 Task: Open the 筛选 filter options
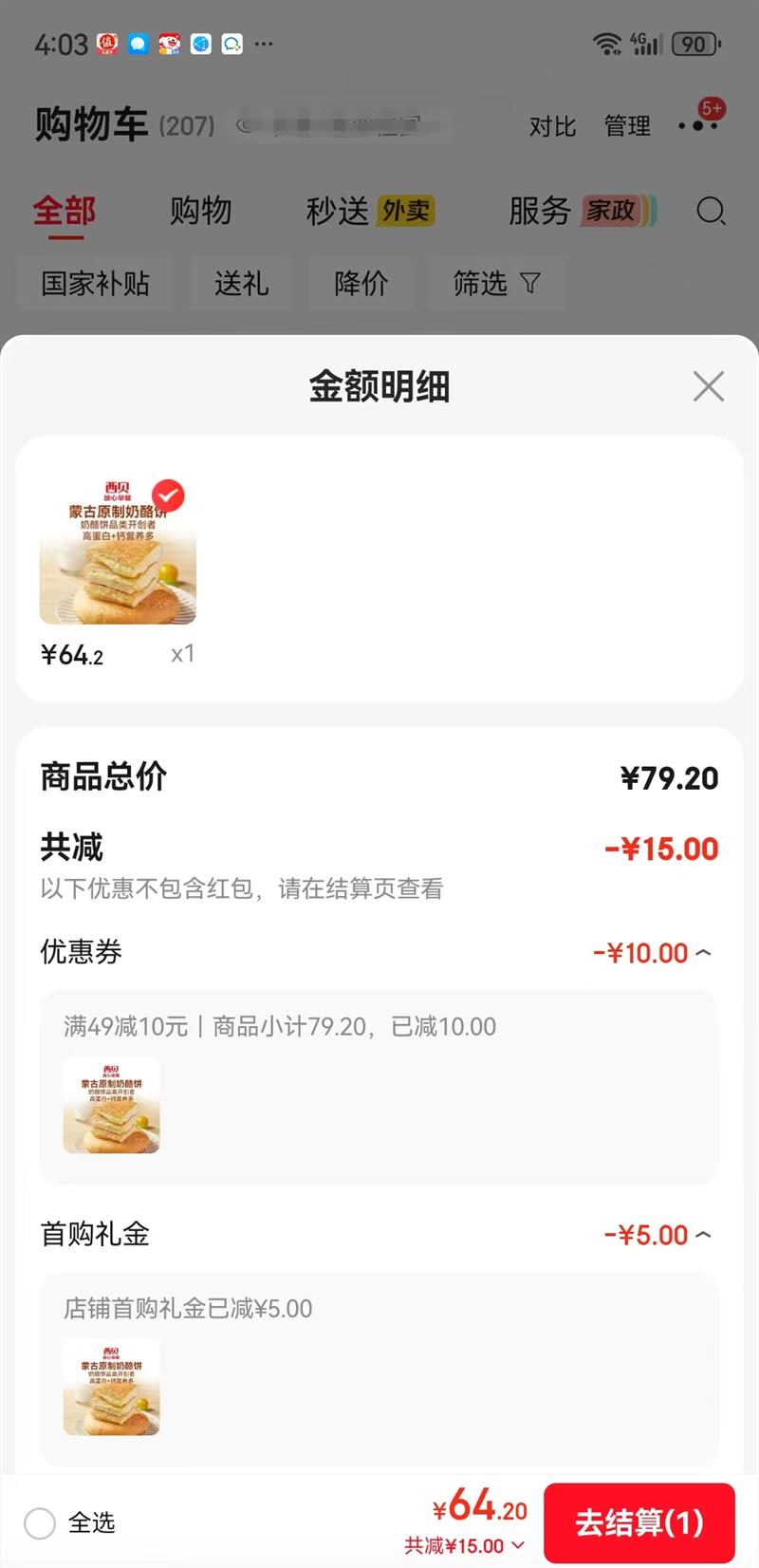coord(496,283)
